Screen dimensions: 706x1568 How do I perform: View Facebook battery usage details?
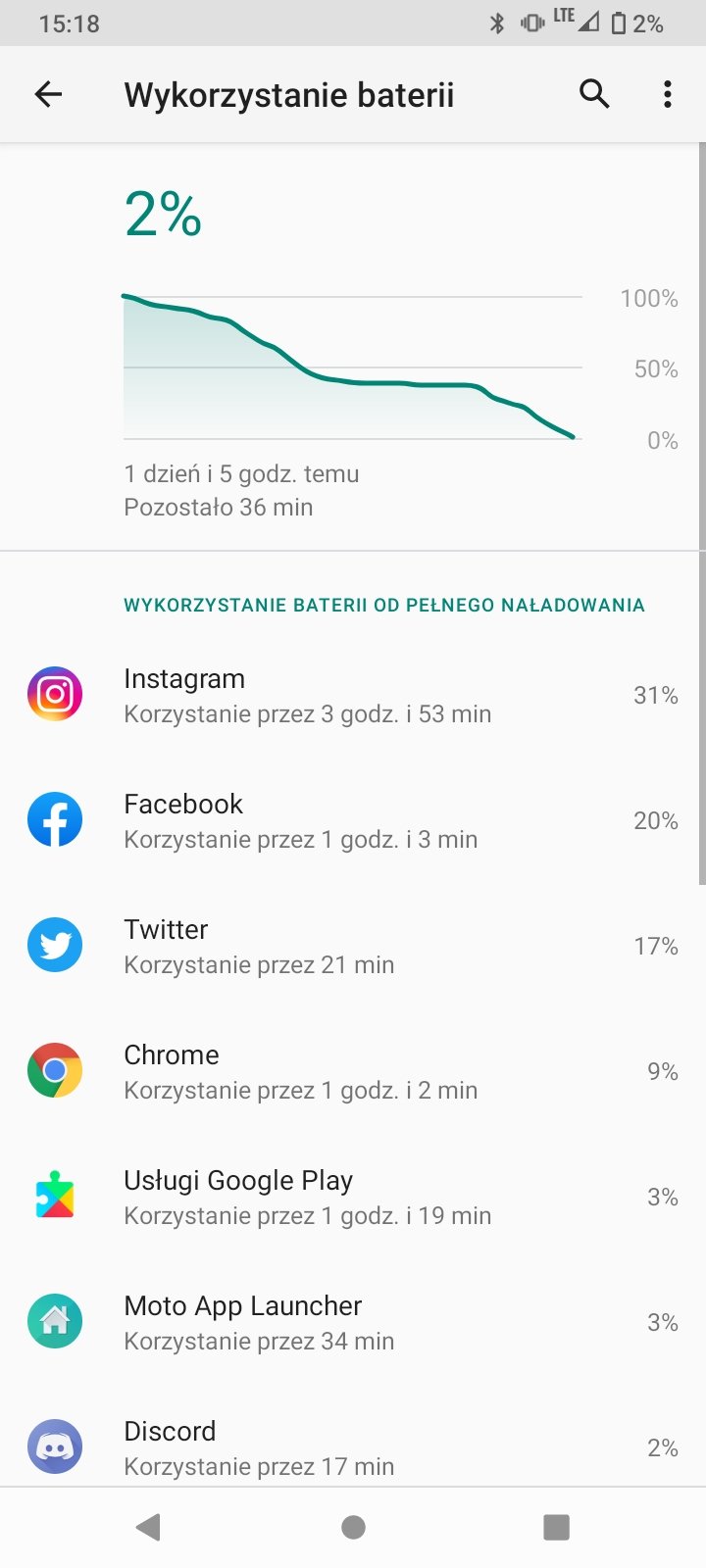point(353,820)
